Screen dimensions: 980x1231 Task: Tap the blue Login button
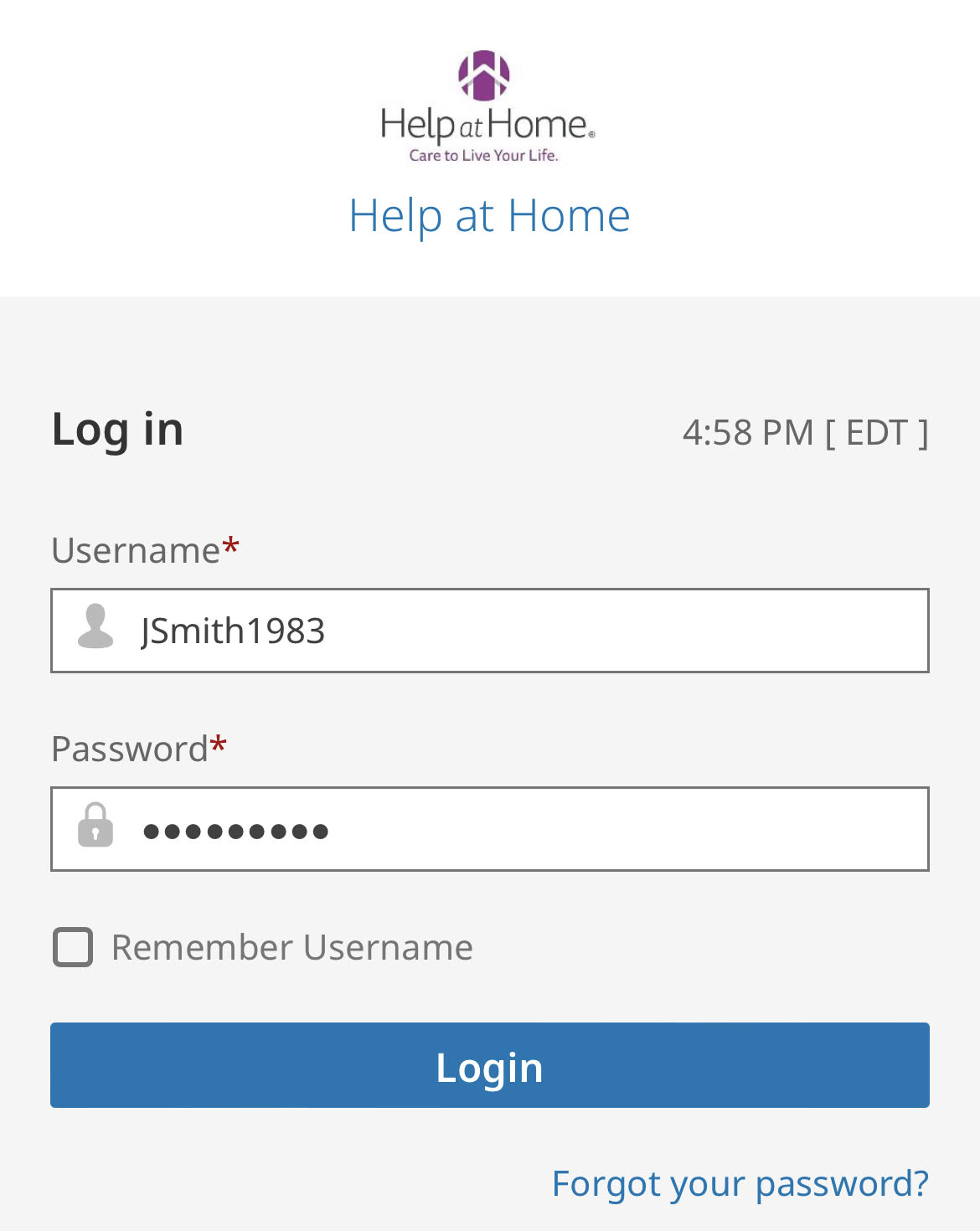489,1065
